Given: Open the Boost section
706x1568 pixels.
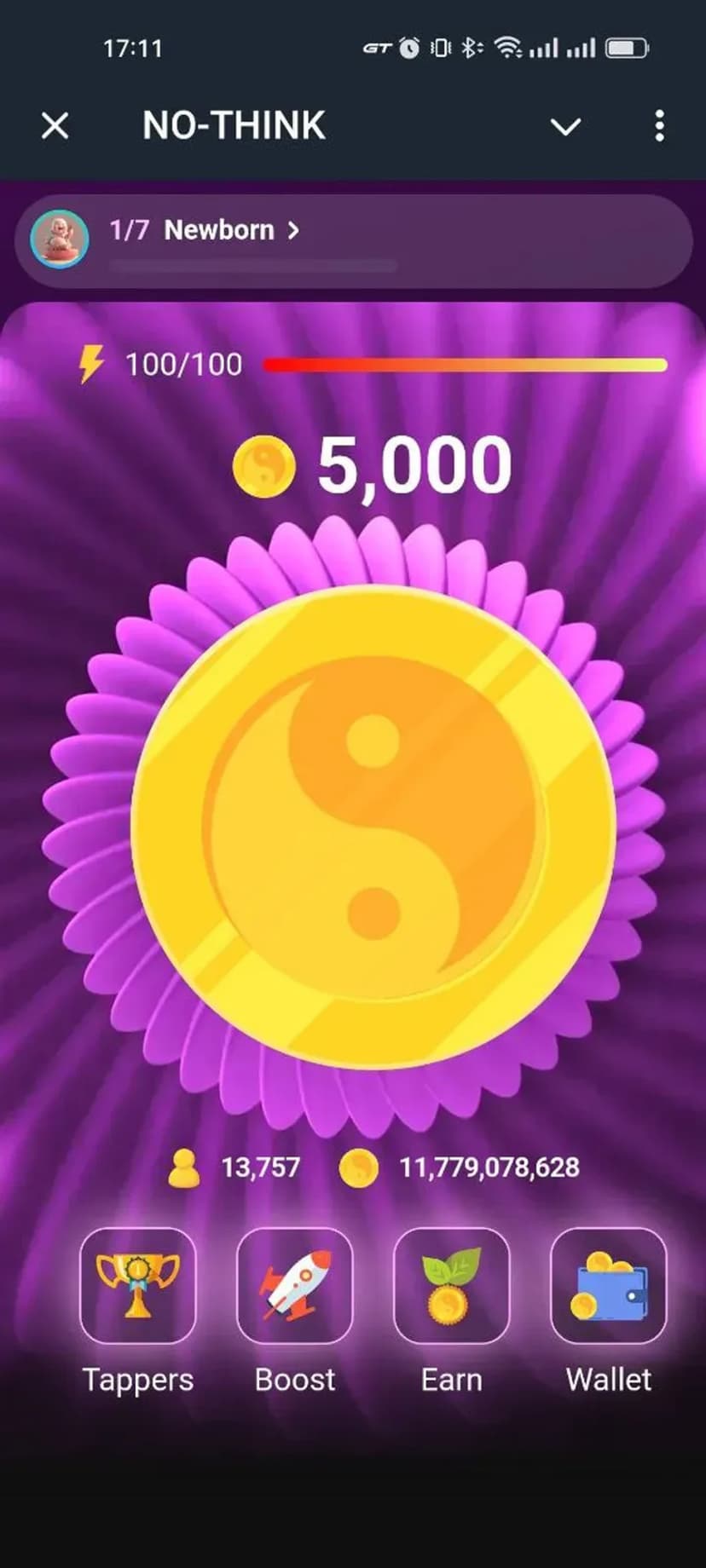Looking at the screenshot, I should pos(294,1286).
